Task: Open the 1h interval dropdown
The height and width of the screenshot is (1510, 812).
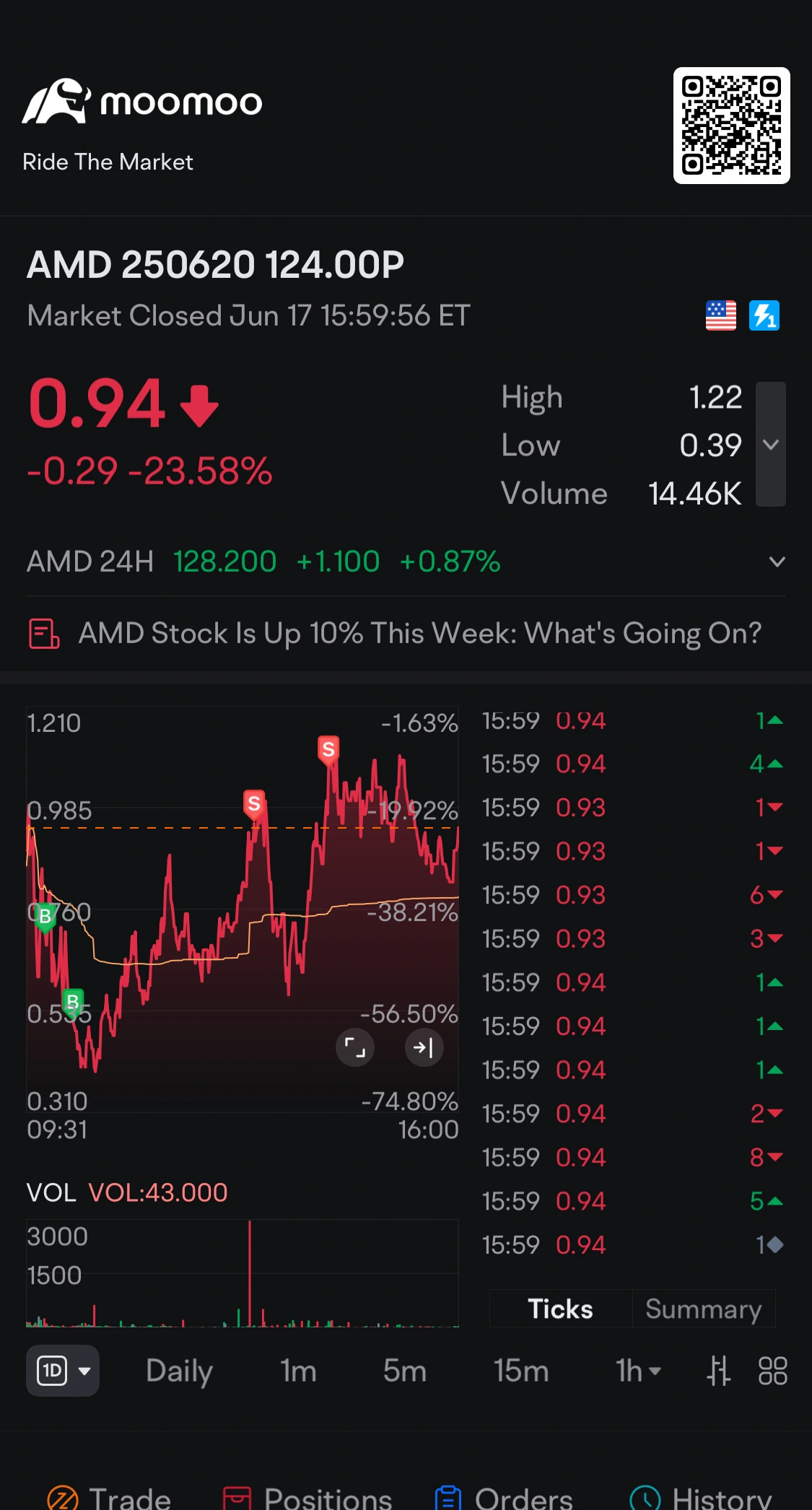Action: point(638,1371)
